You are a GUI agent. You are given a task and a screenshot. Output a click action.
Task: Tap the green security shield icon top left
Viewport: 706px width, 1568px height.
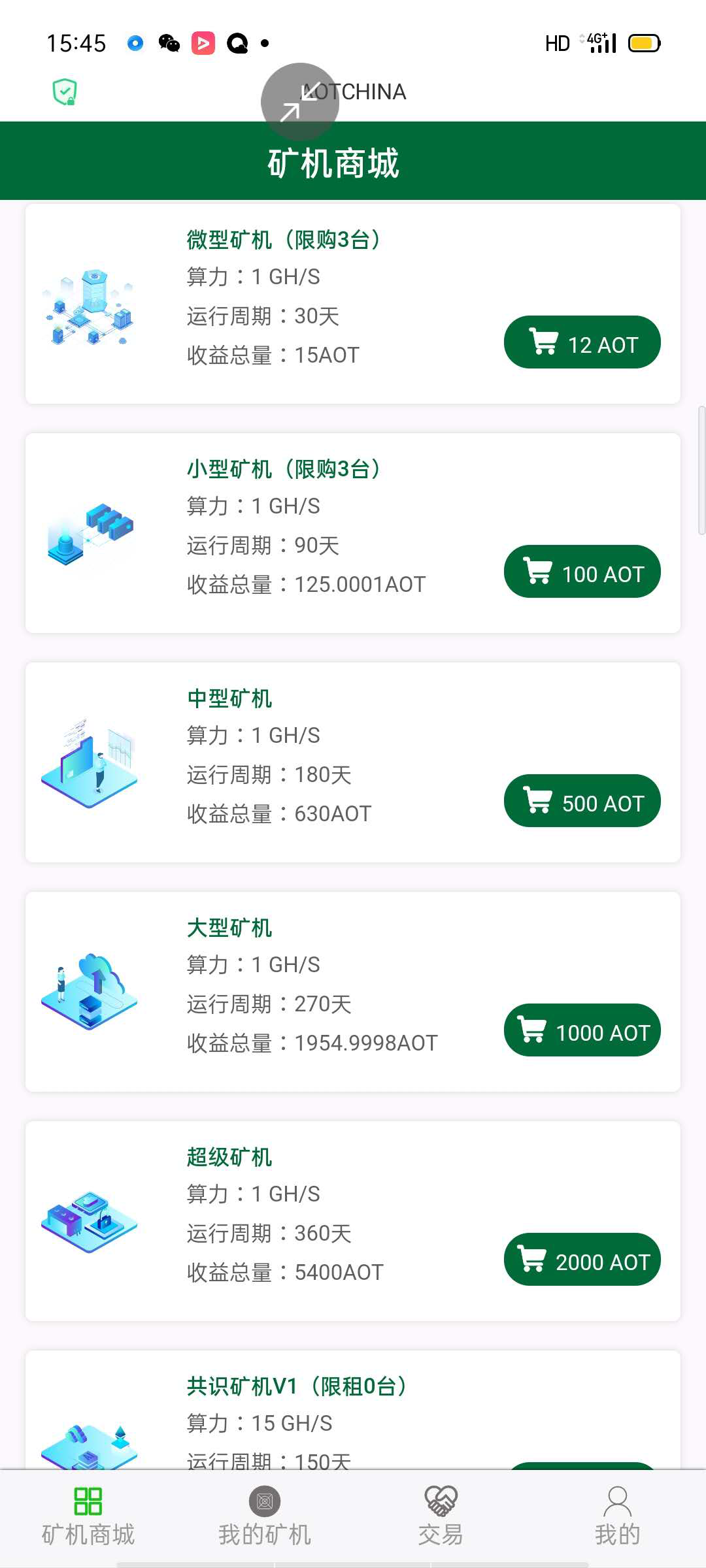click(63, 92)
